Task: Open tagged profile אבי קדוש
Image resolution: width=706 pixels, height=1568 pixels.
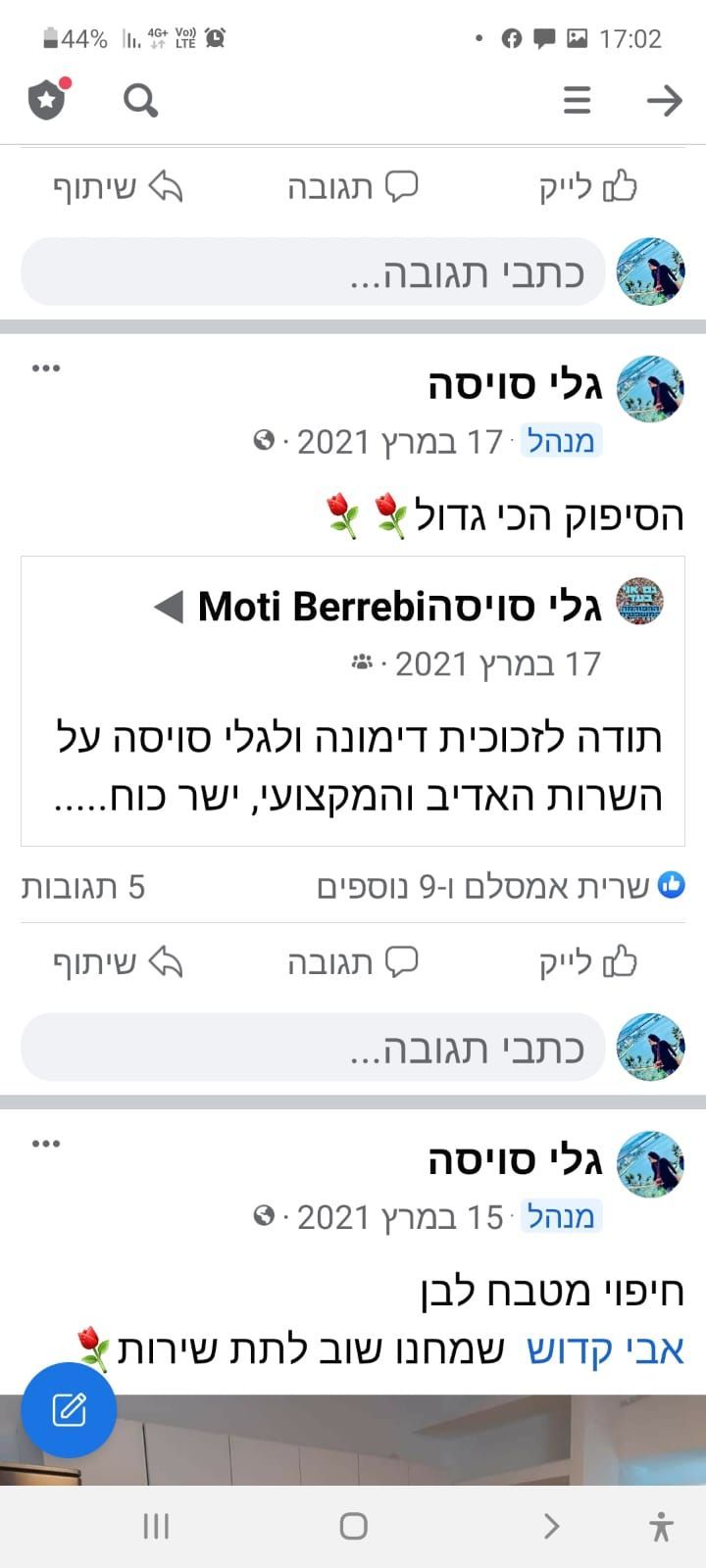Action: (x=605, y=1350)
